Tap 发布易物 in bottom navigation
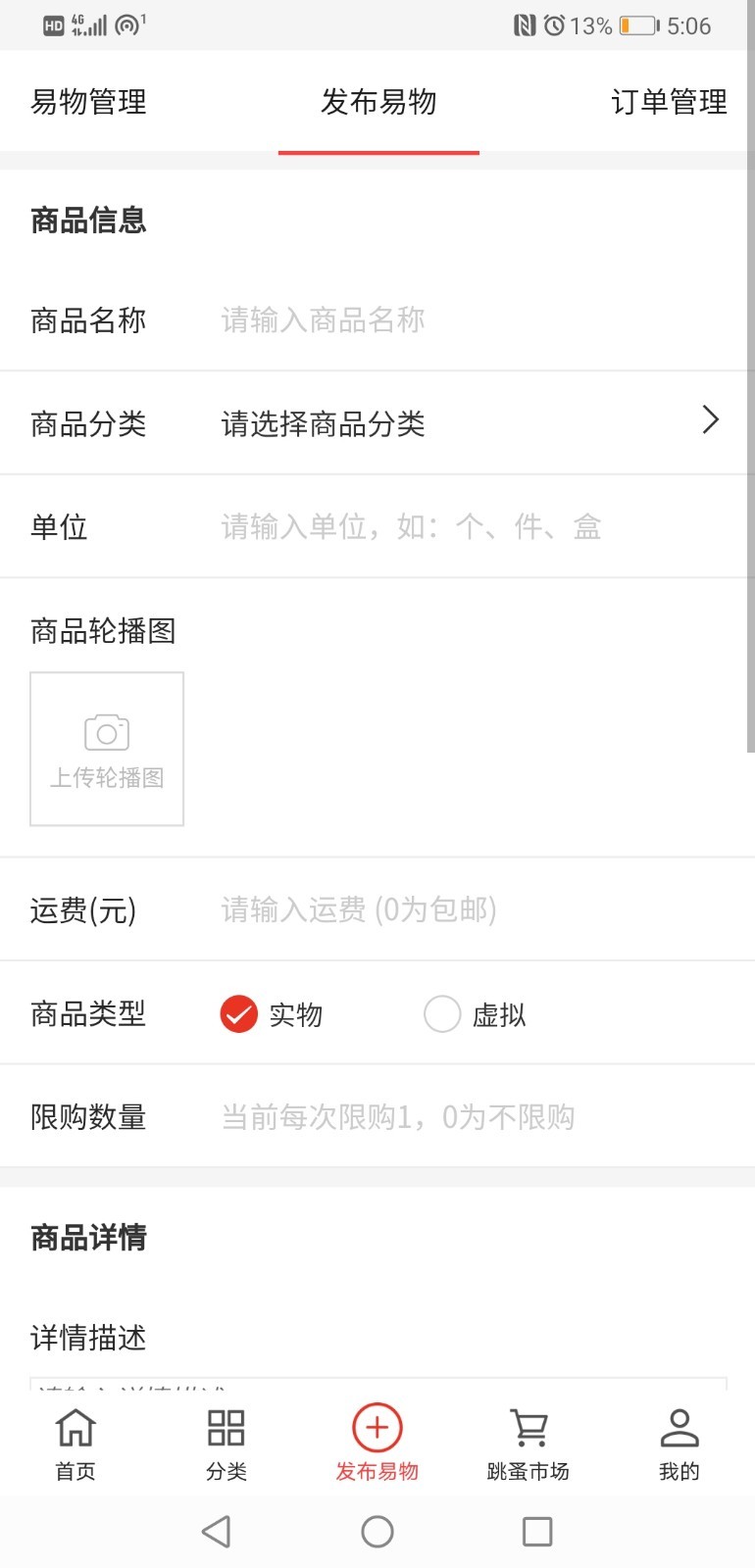The image size is (755, 1568). pos(377,1443)
